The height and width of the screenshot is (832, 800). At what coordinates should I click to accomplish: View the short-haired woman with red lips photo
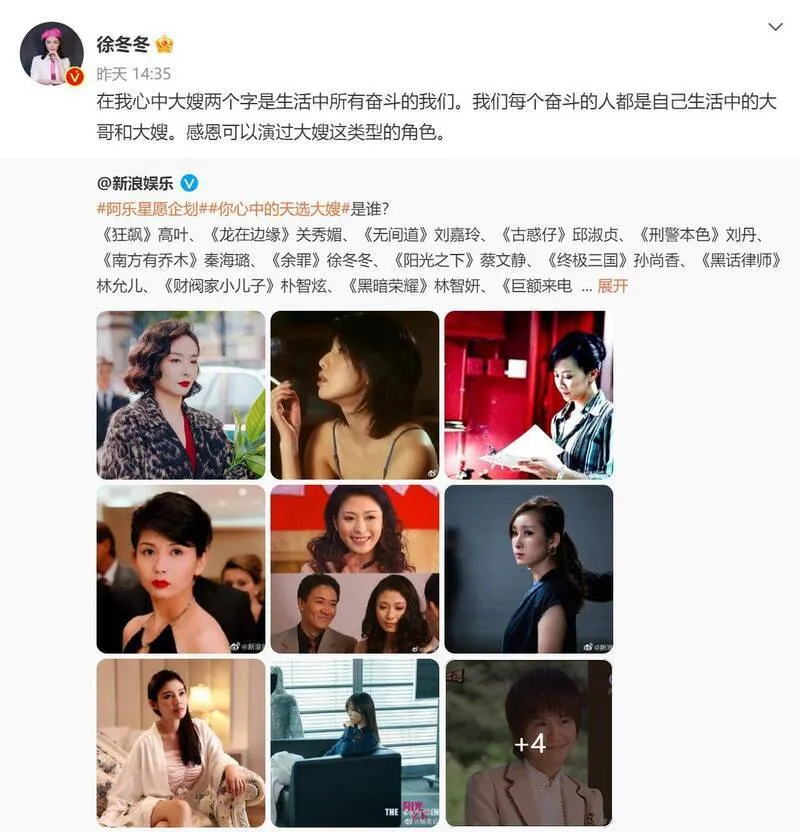click(181, 569)
